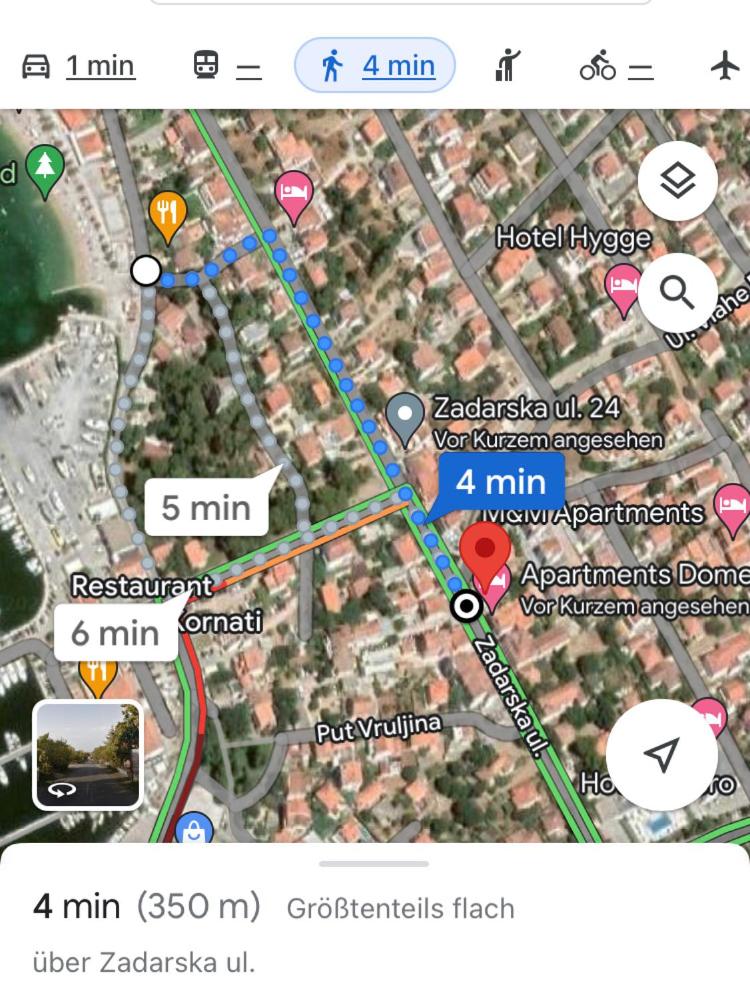Switch to driving directions, 1 min
The width and height of the screenshot is (750, 999).
pyautogui.click(x=78, y=66)
